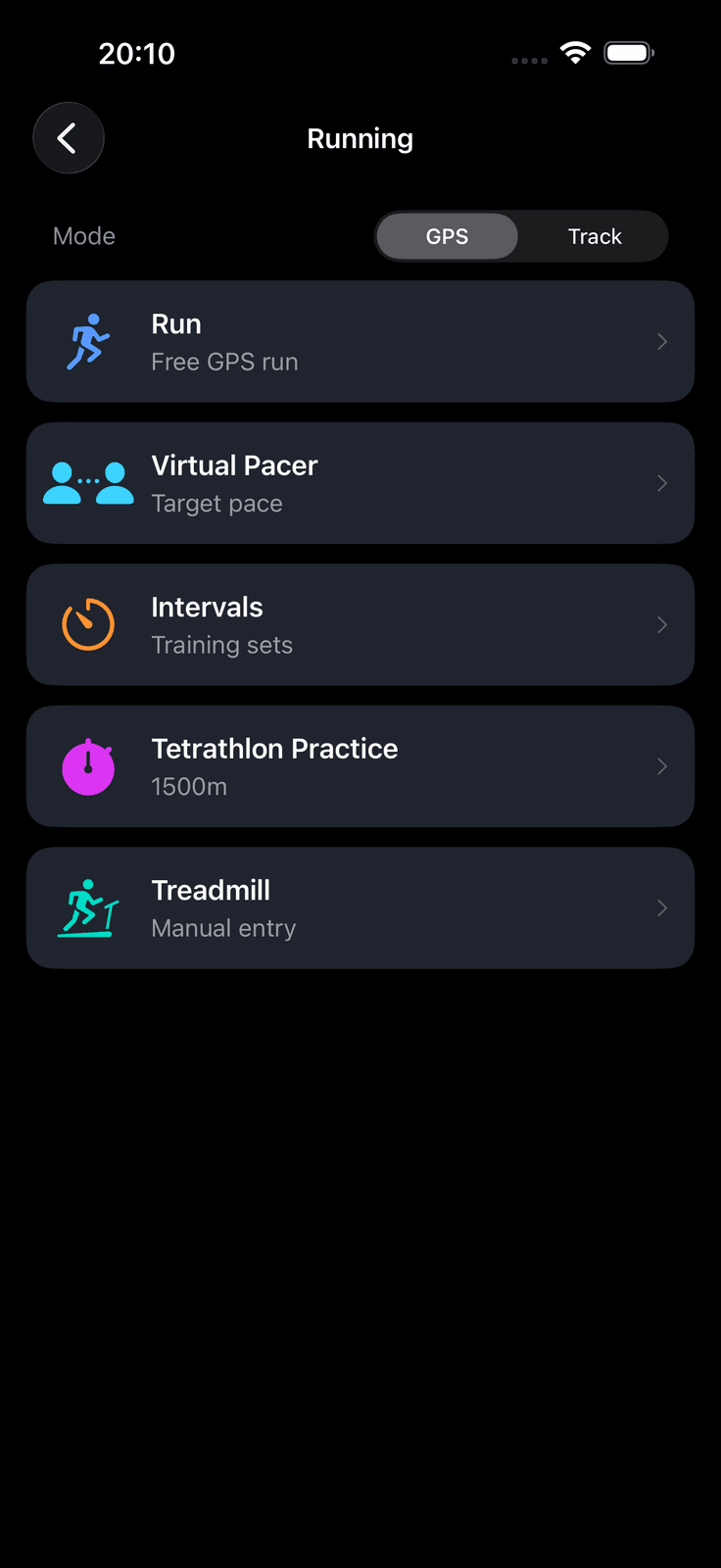Click the Virtual Pacer pacing partners icon
Viewport: 721px width, 1568px height.
point(87,482)
